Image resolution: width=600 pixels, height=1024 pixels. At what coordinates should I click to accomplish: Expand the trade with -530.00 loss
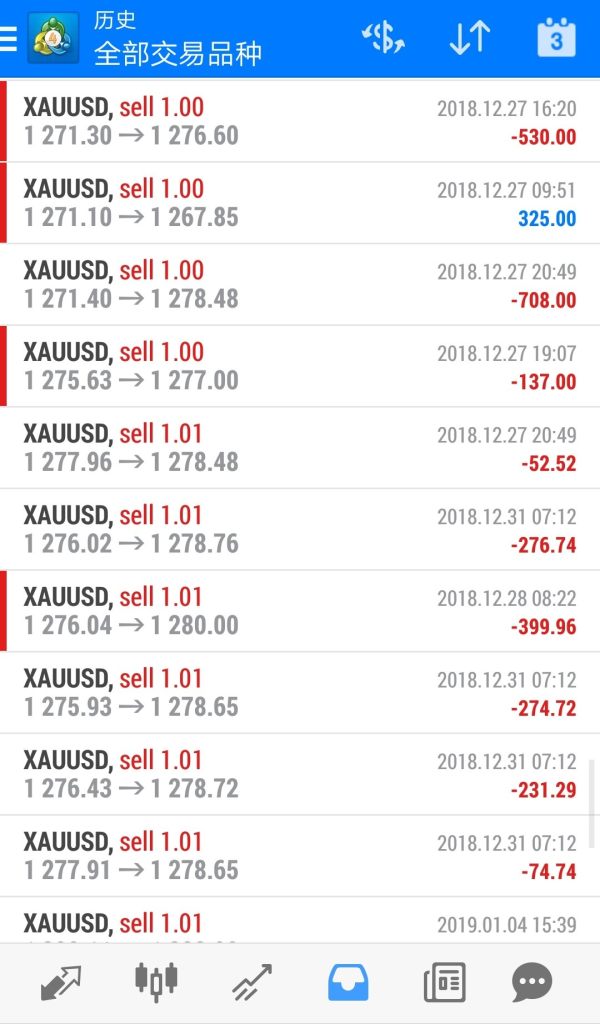coord(300,121)
